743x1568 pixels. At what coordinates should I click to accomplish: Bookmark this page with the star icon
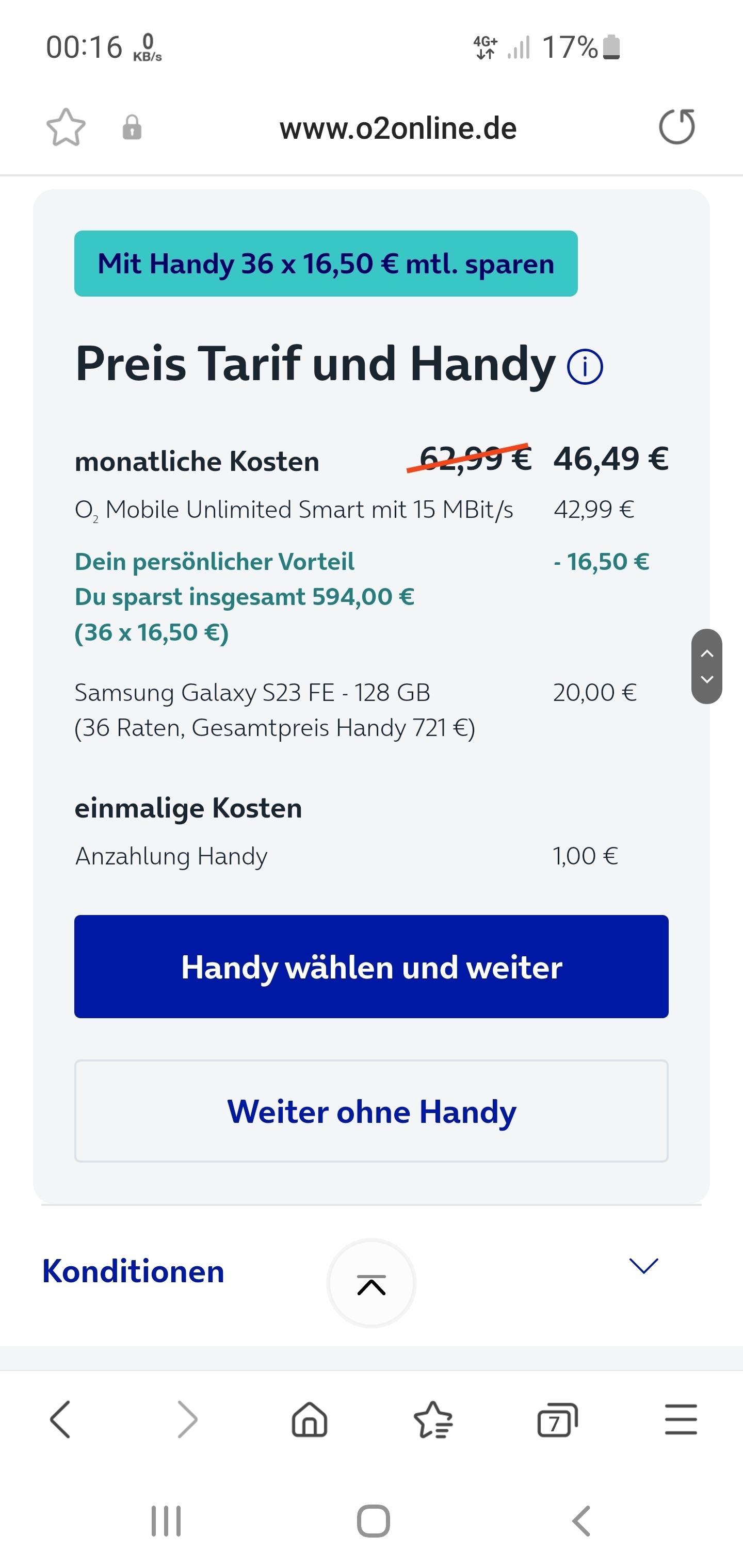(x=66, y=128)
